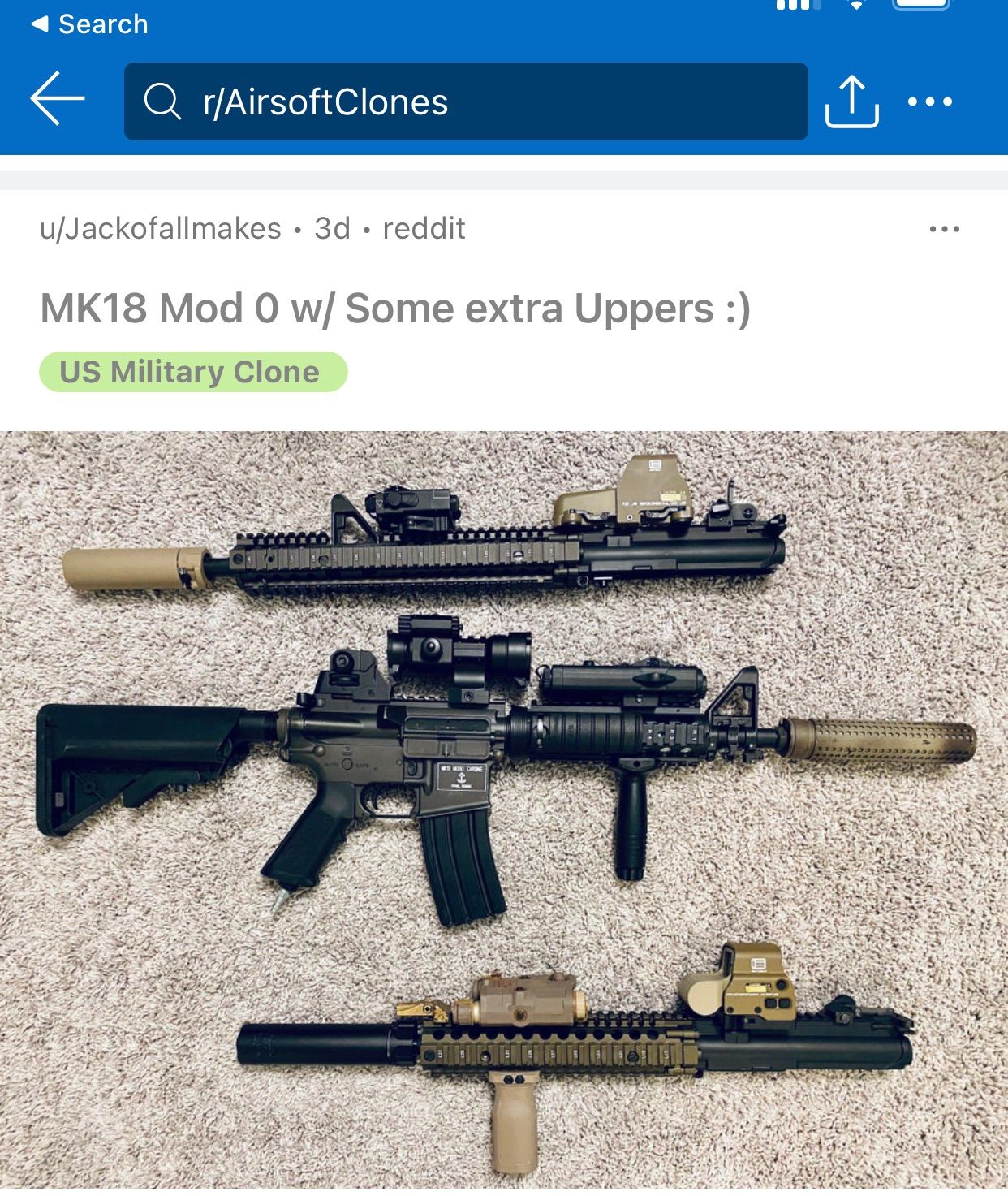Open u/Jackofallmakes profile

[160, 229]
